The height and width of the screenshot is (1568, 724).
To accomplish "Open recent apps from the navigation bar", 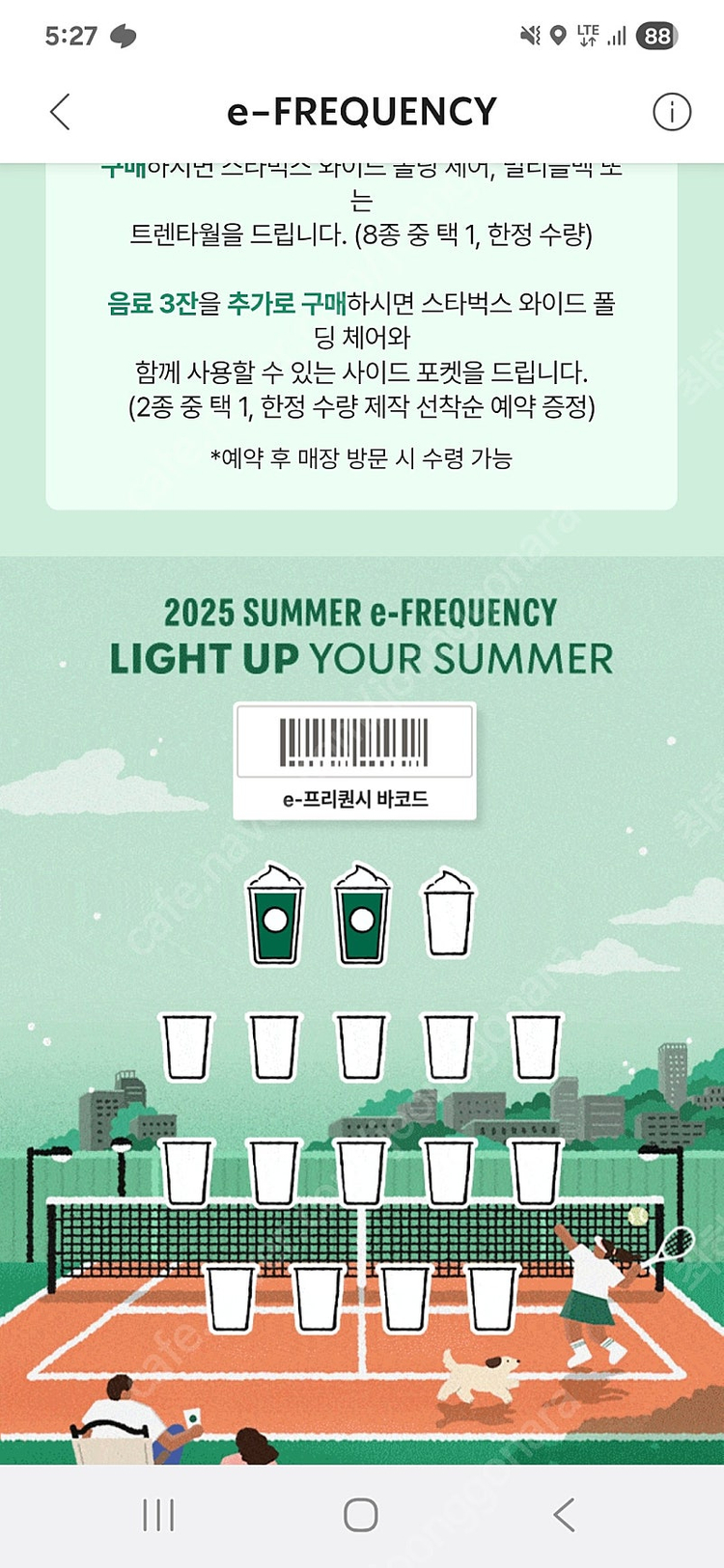I will 158,1514.
